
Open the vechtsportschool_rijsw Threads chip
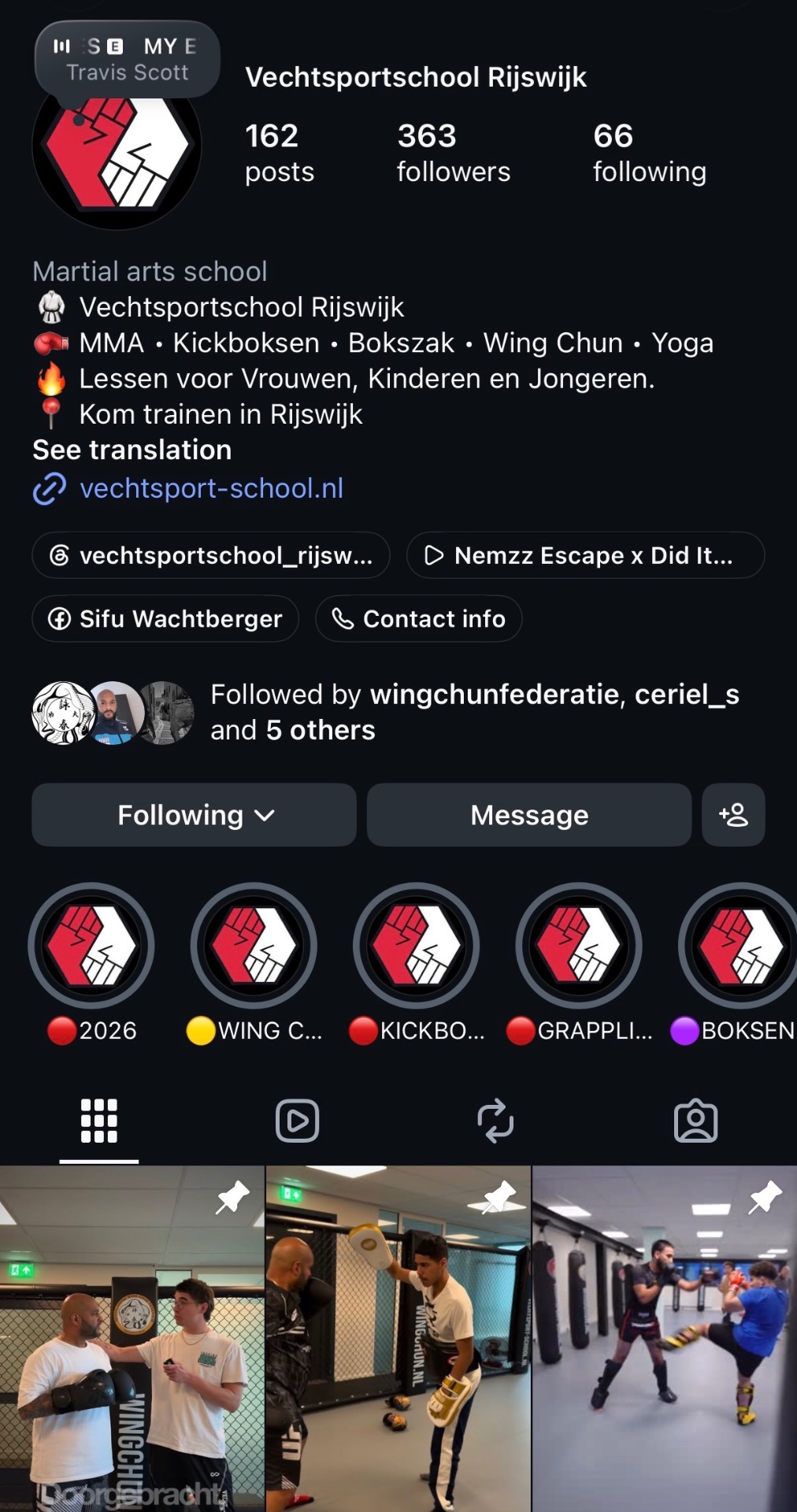click(x=211, y=555)
